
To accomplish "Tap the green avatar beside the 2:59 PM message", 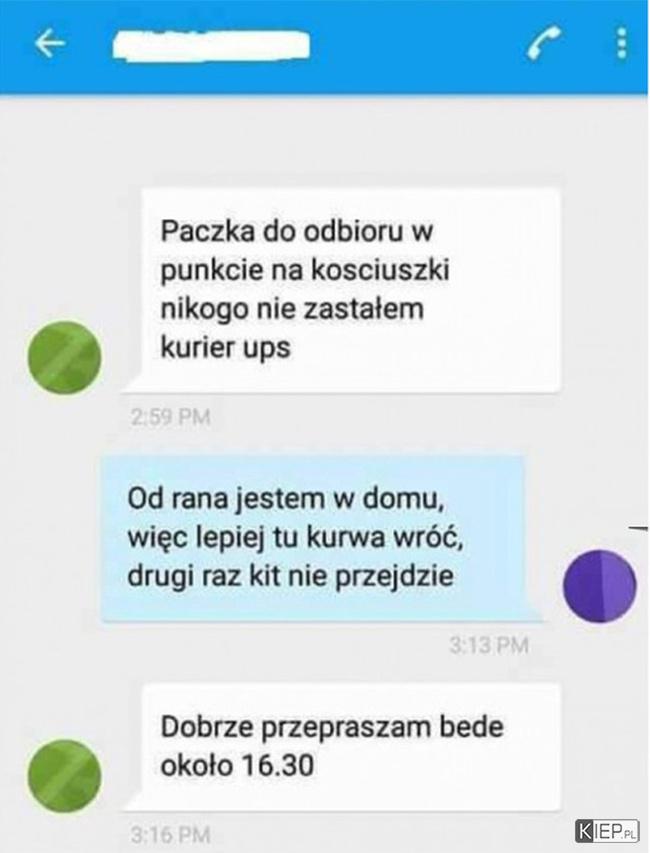I will [65, 358].
